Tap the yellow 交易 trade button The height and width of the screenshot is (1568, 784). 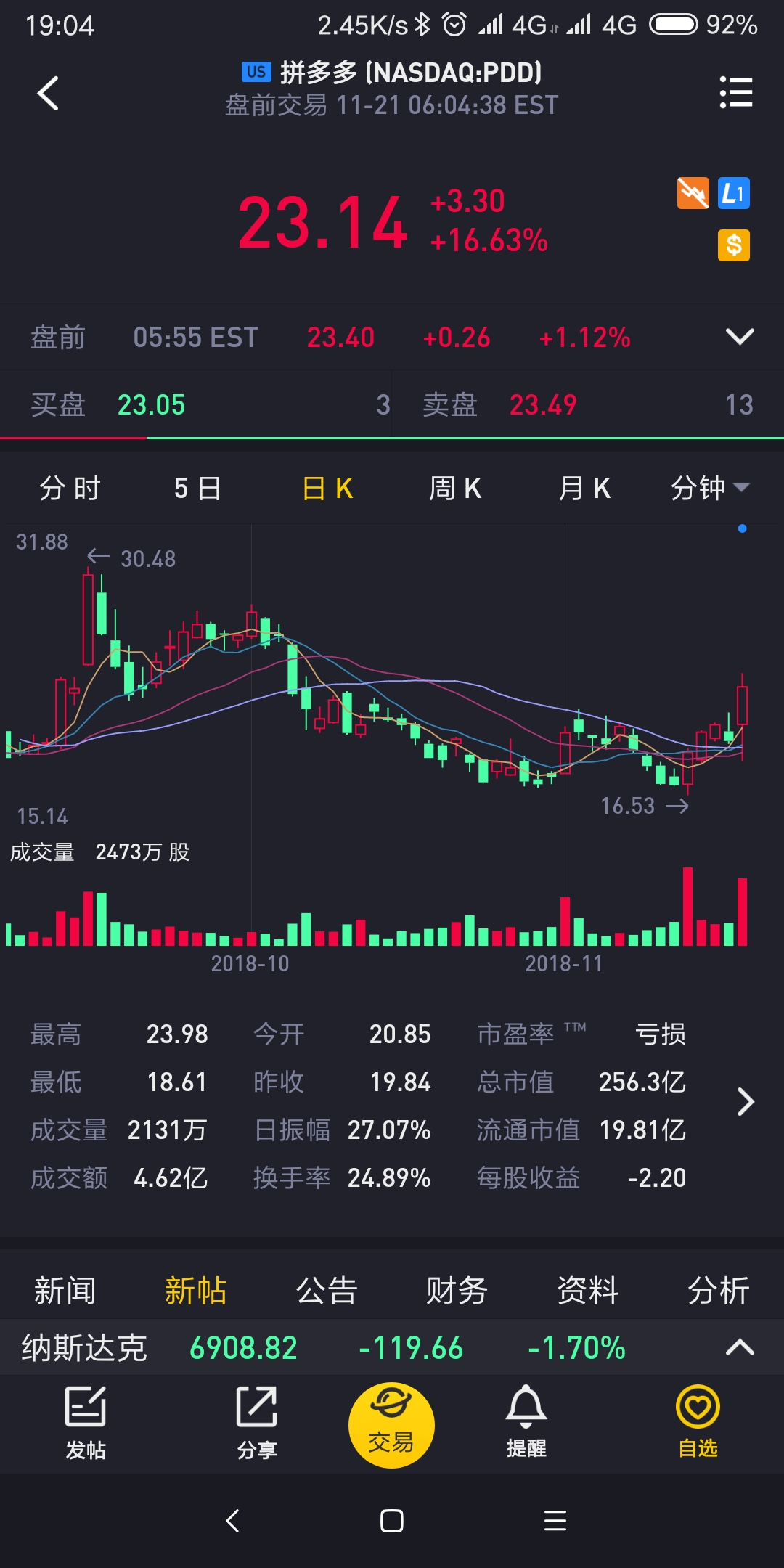tap(391, 1425)
